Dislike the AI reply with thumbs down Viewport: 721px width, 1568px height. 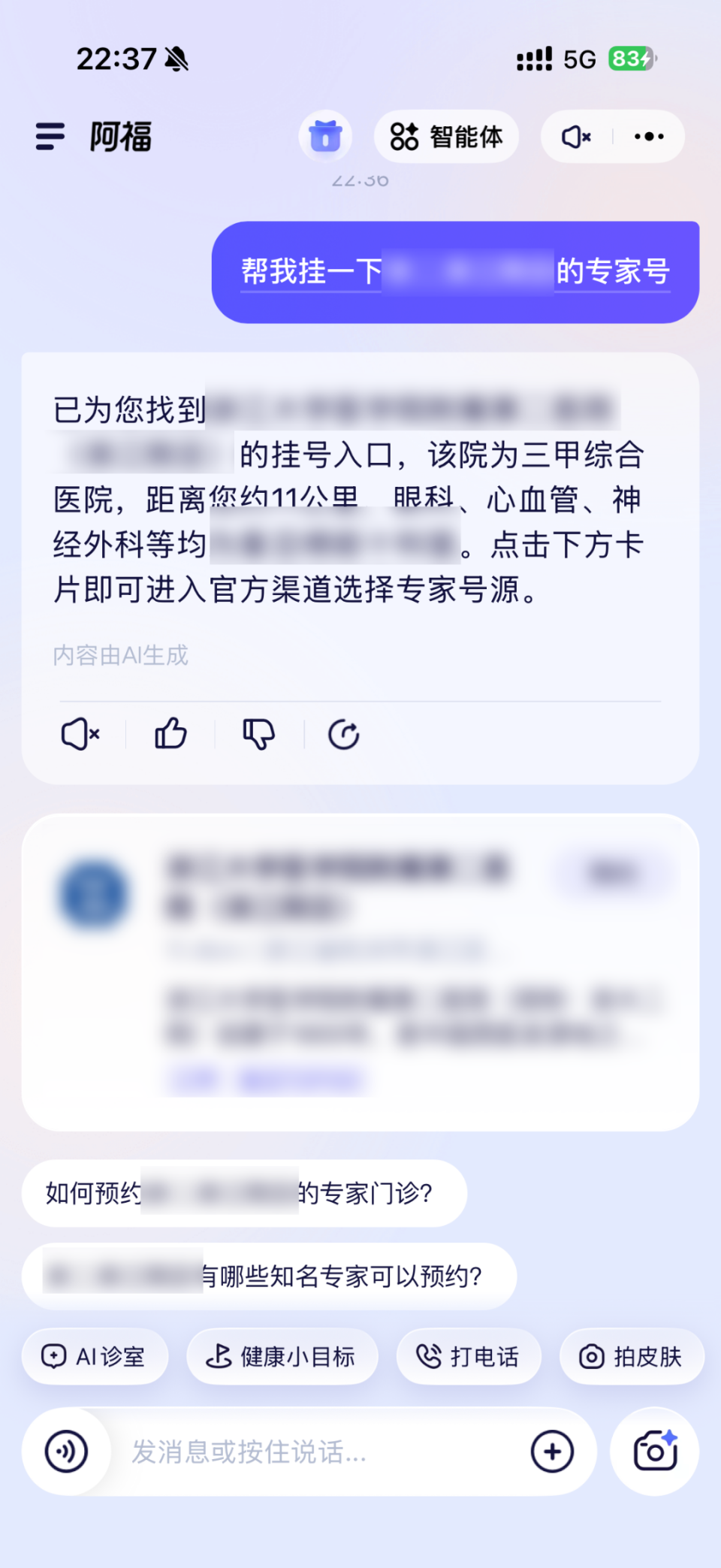pyautogui.click(x=259, y=734)
